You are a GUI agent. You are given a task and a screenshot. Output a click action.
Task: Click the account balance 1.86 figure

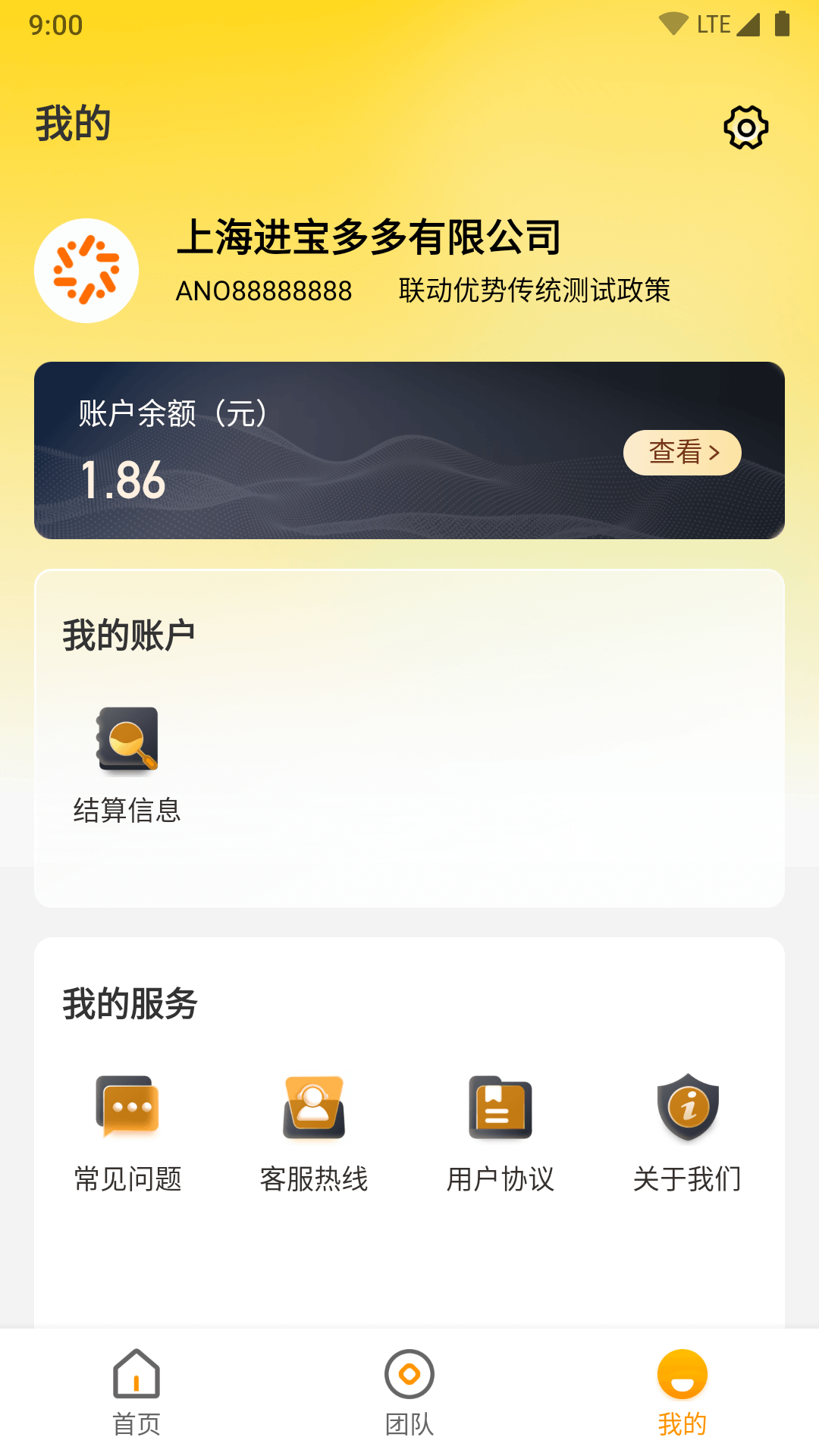124,480
